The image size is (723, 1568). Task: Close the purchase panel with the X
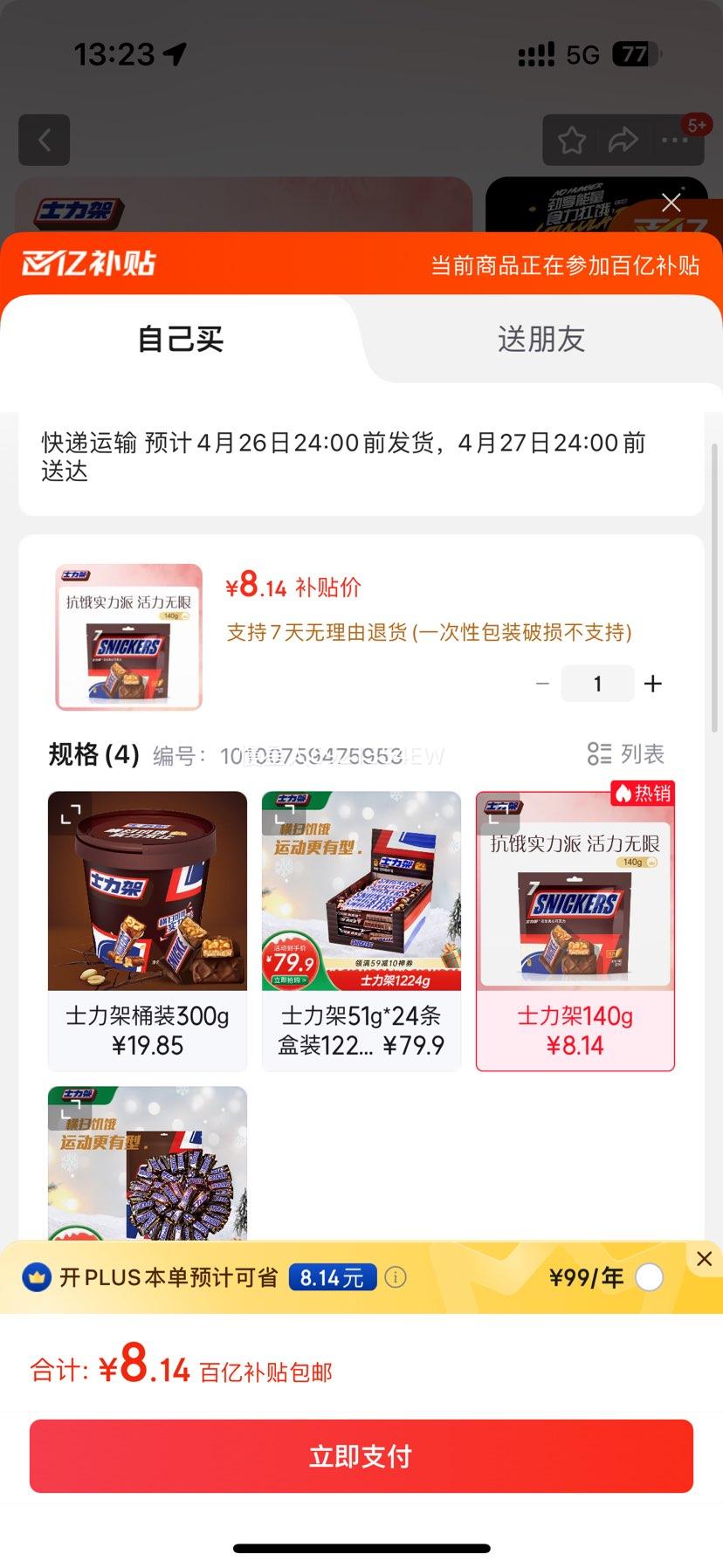click(670, 203)
